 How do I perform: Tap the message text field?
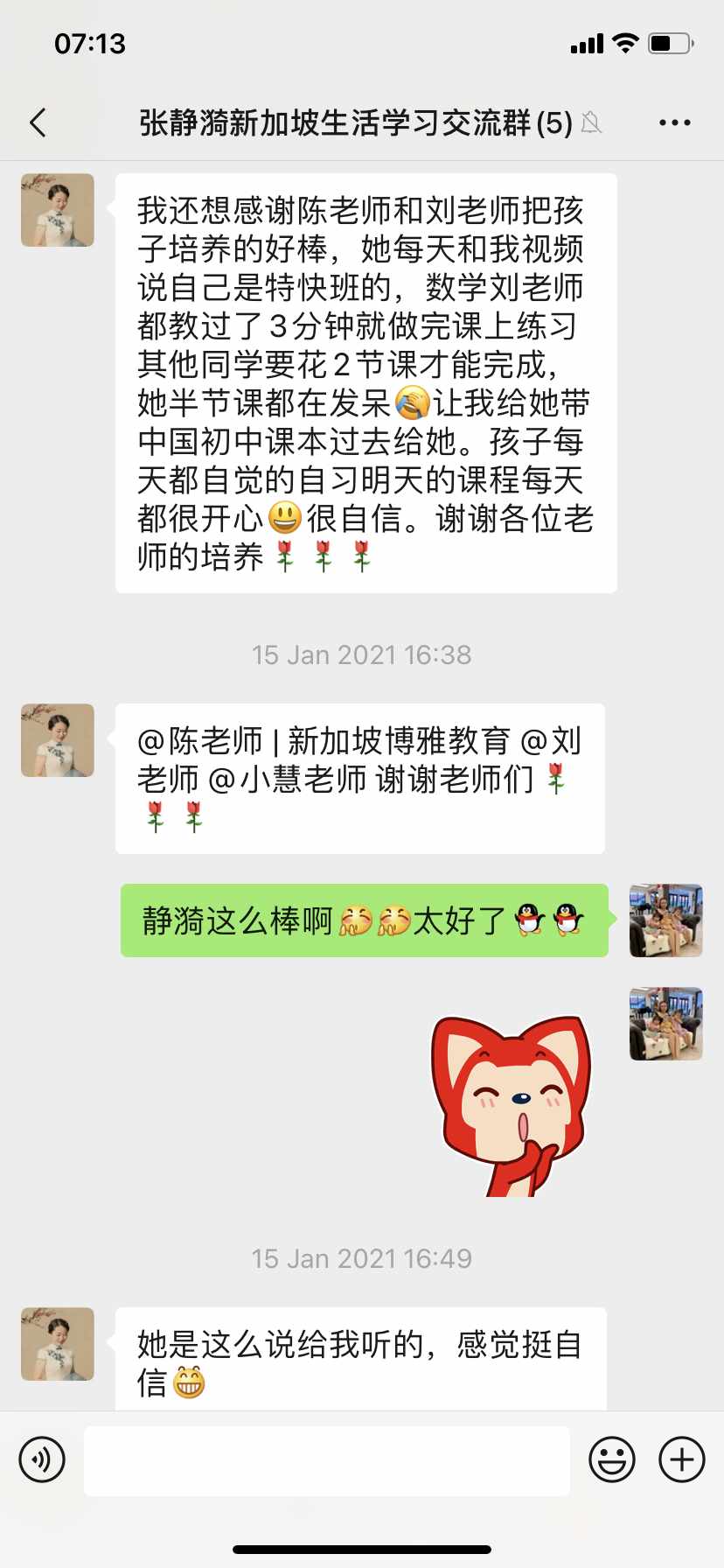pos(326,1460)
